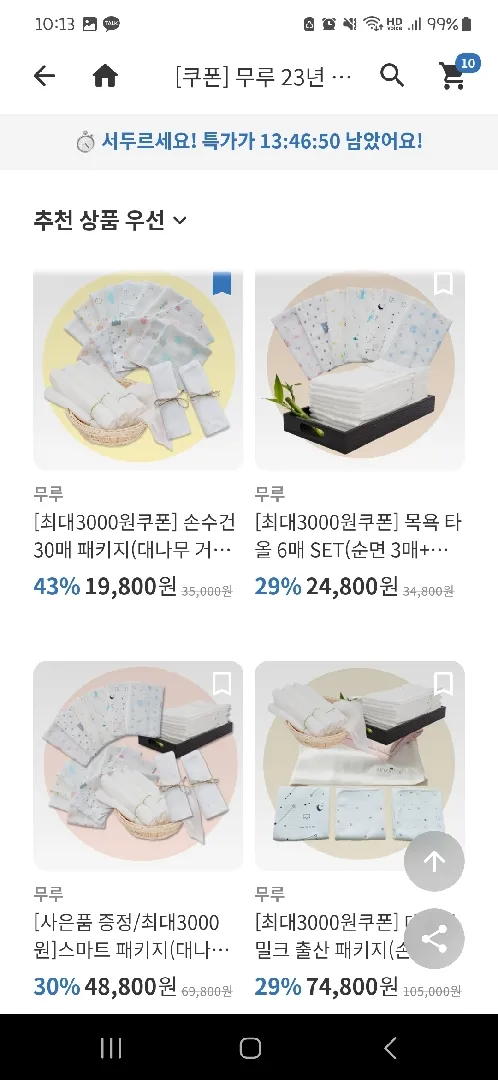Screen dimensions: 498x1080
Task: Bookmark the 목욕 타올 6매 SET product
Action: pyautogui.click(x=443, y=284)
